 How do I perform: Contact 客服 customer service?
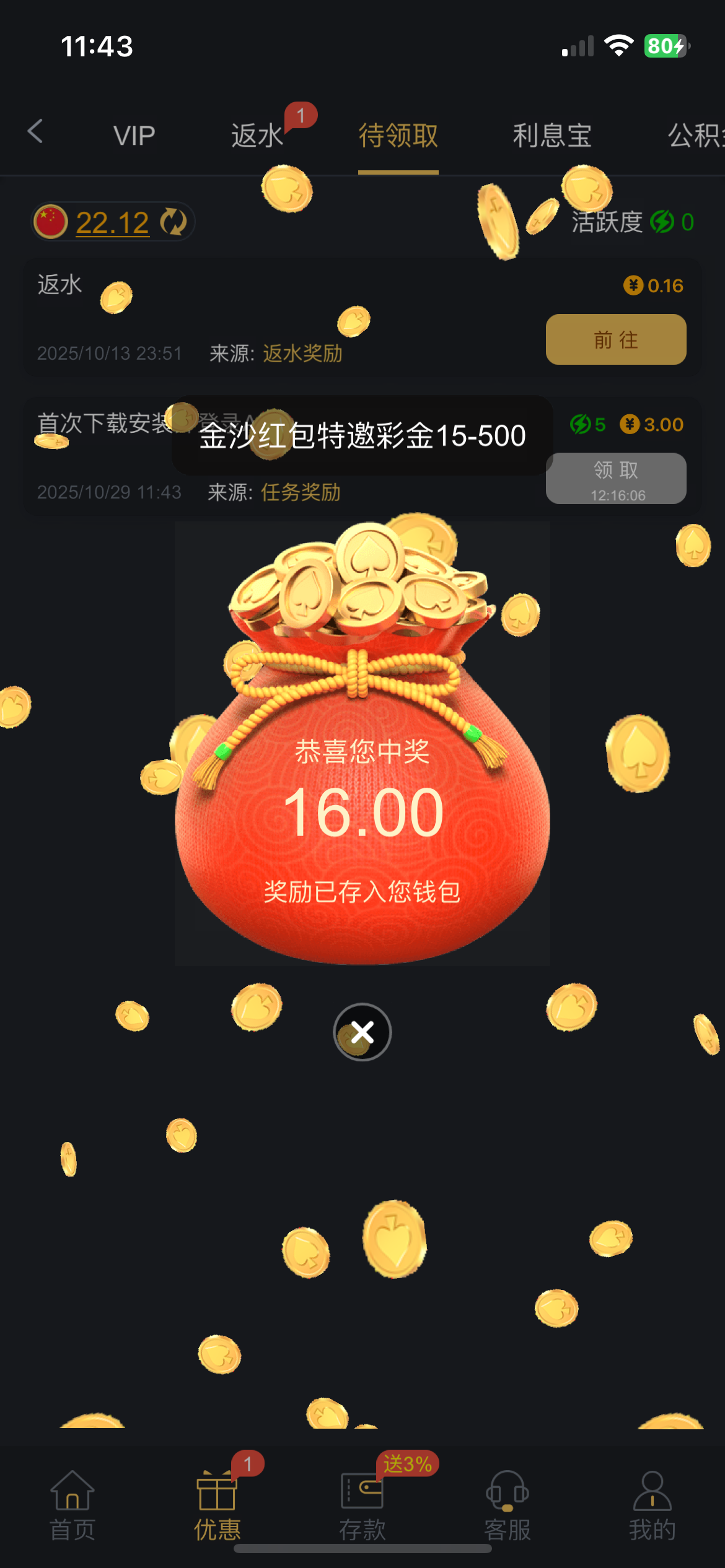tap(507, 1506)
